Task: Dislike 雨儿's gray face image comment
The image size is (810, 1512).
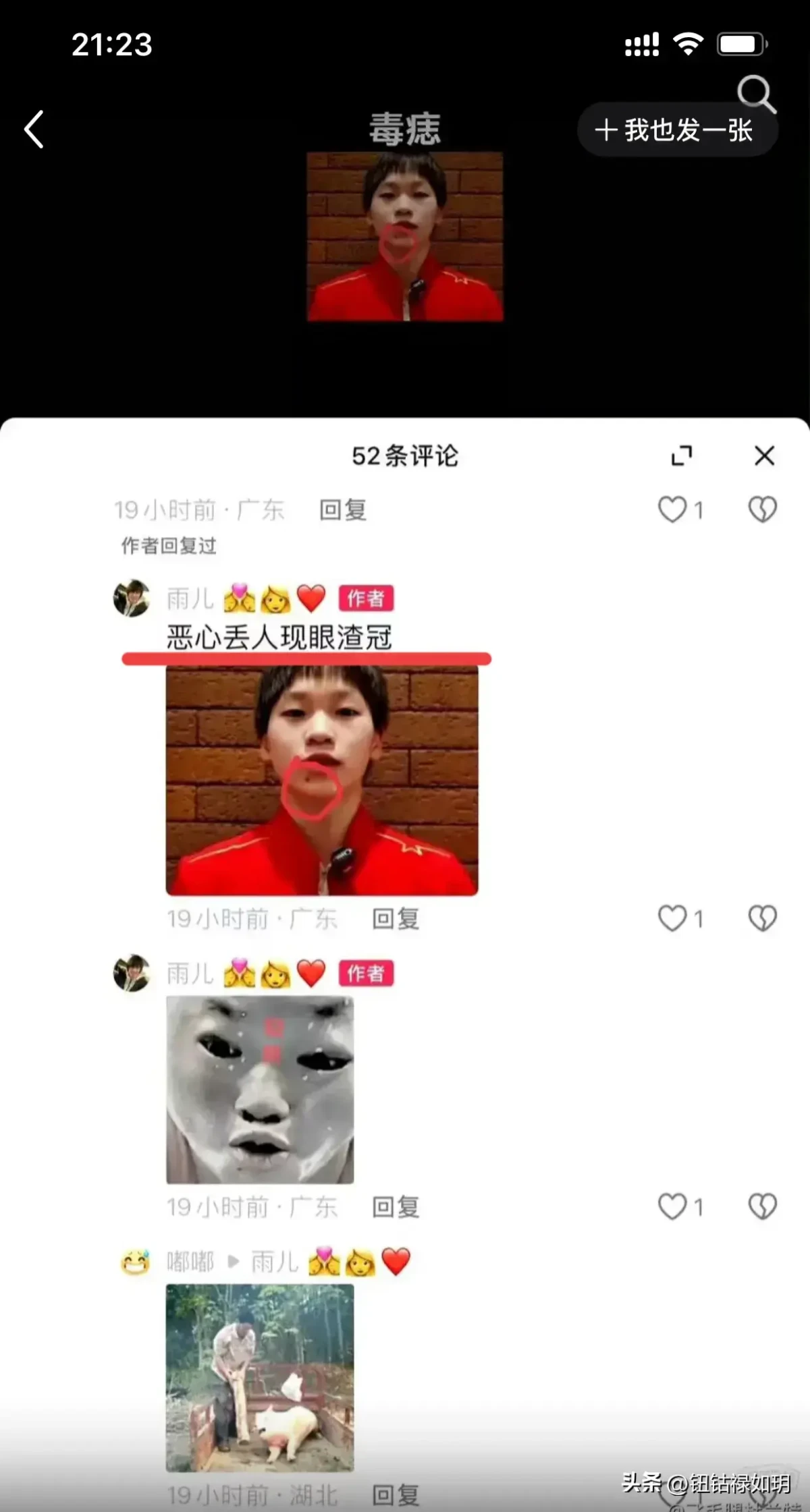Action: point(762,1206)
